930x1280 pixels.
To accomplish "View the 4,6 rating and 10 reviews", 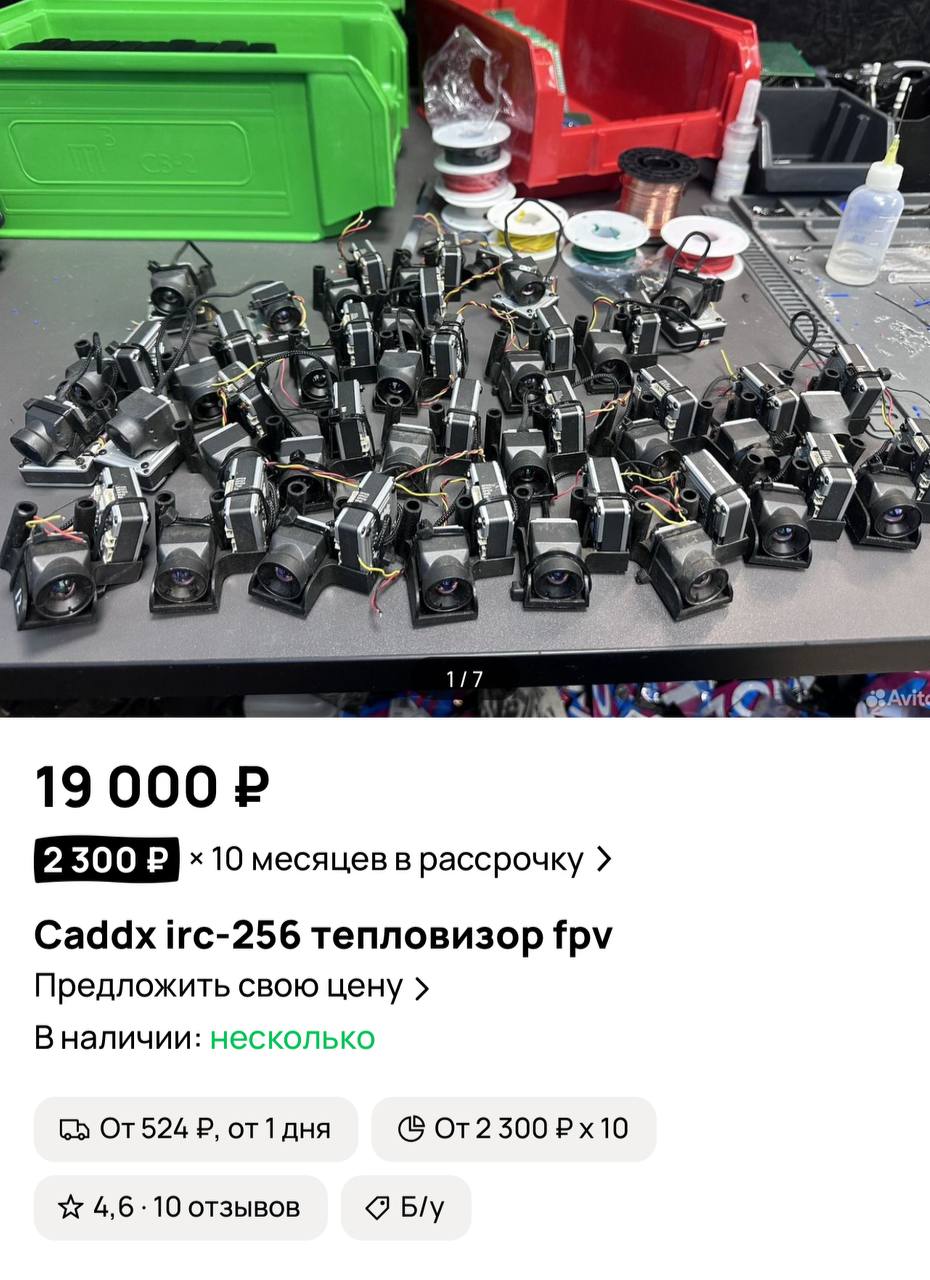I will 180,1207.
